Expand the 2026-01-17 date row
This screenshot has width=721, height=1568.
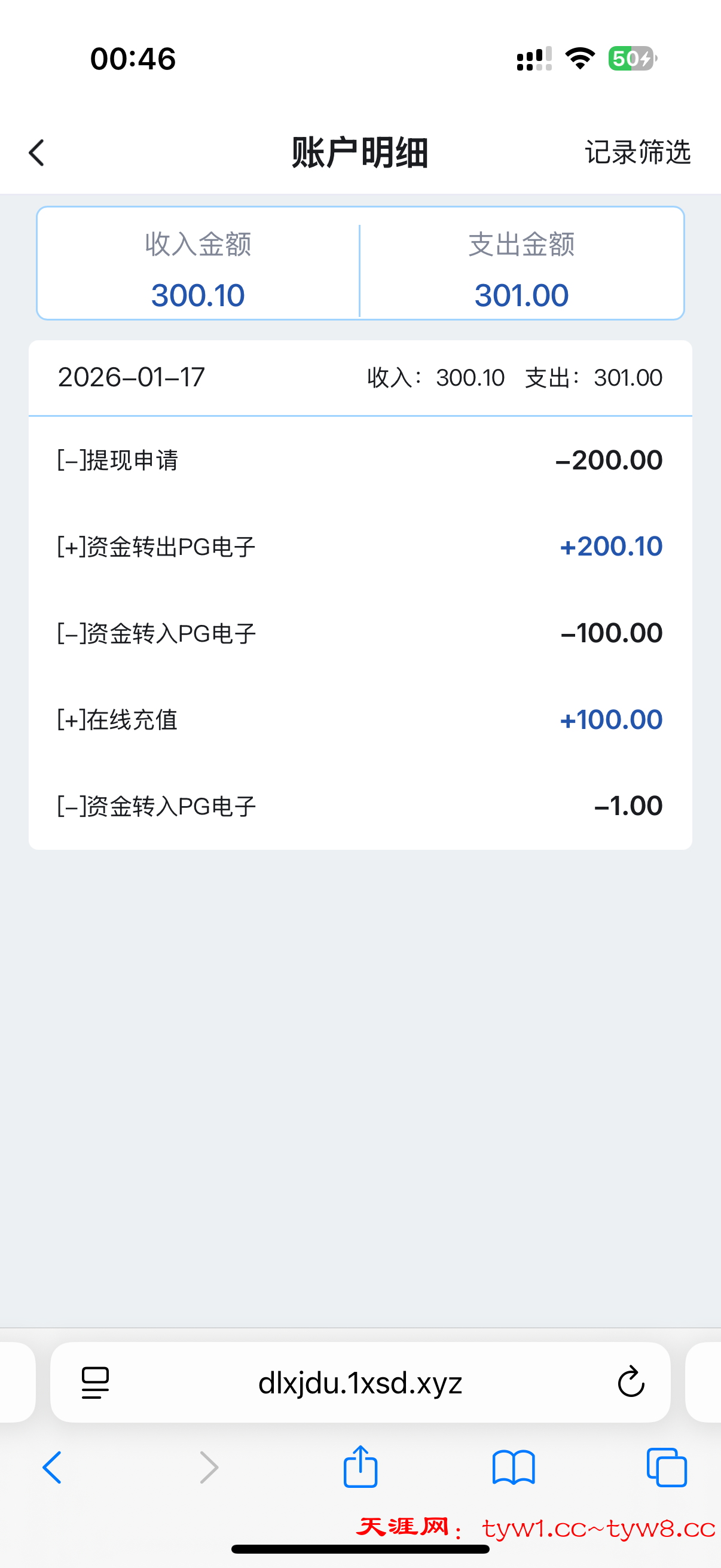360,377
